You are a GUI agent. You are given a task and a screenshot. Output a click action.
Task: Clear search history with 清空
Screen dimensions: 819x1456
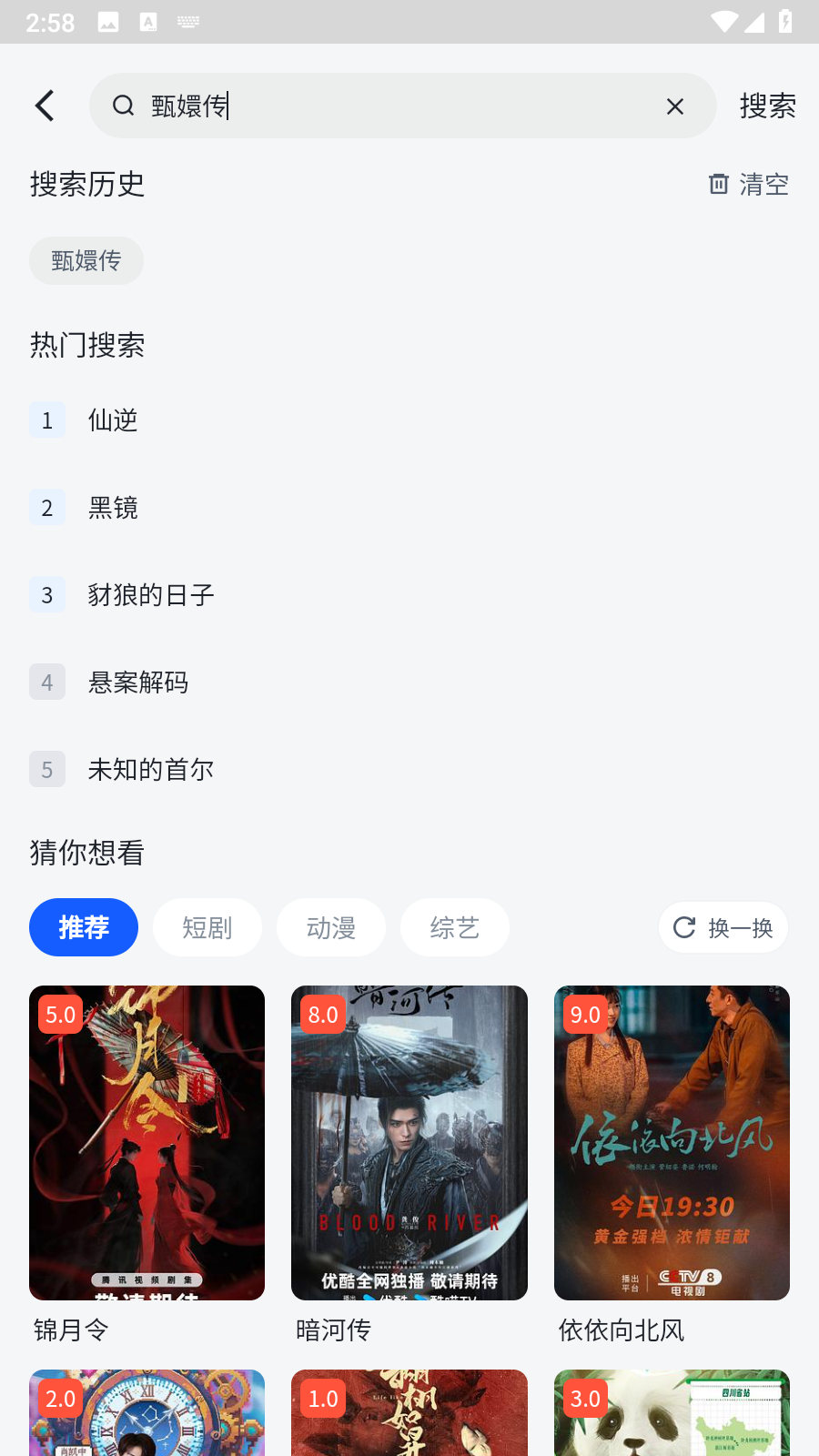click(749, 185)
